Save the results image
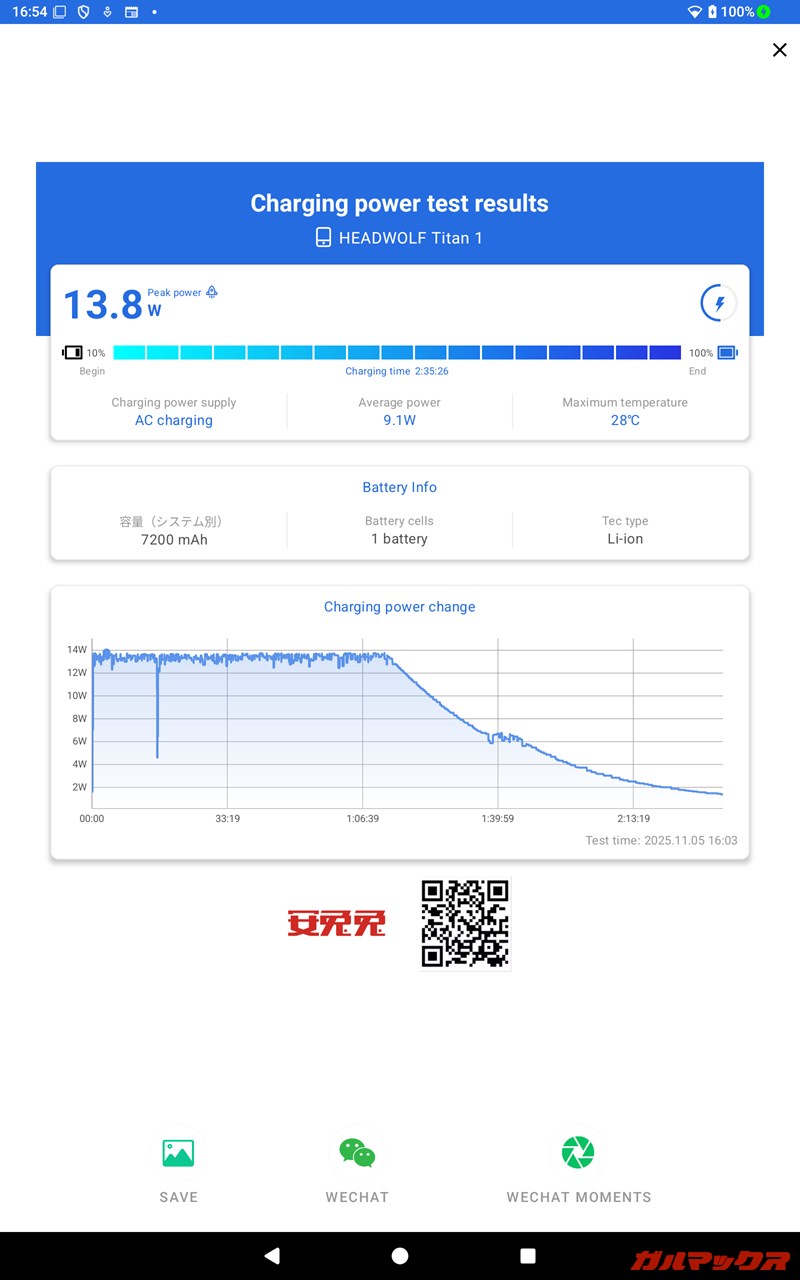This screenshot has width=800, height=1280. click(x=178, y=1168)
